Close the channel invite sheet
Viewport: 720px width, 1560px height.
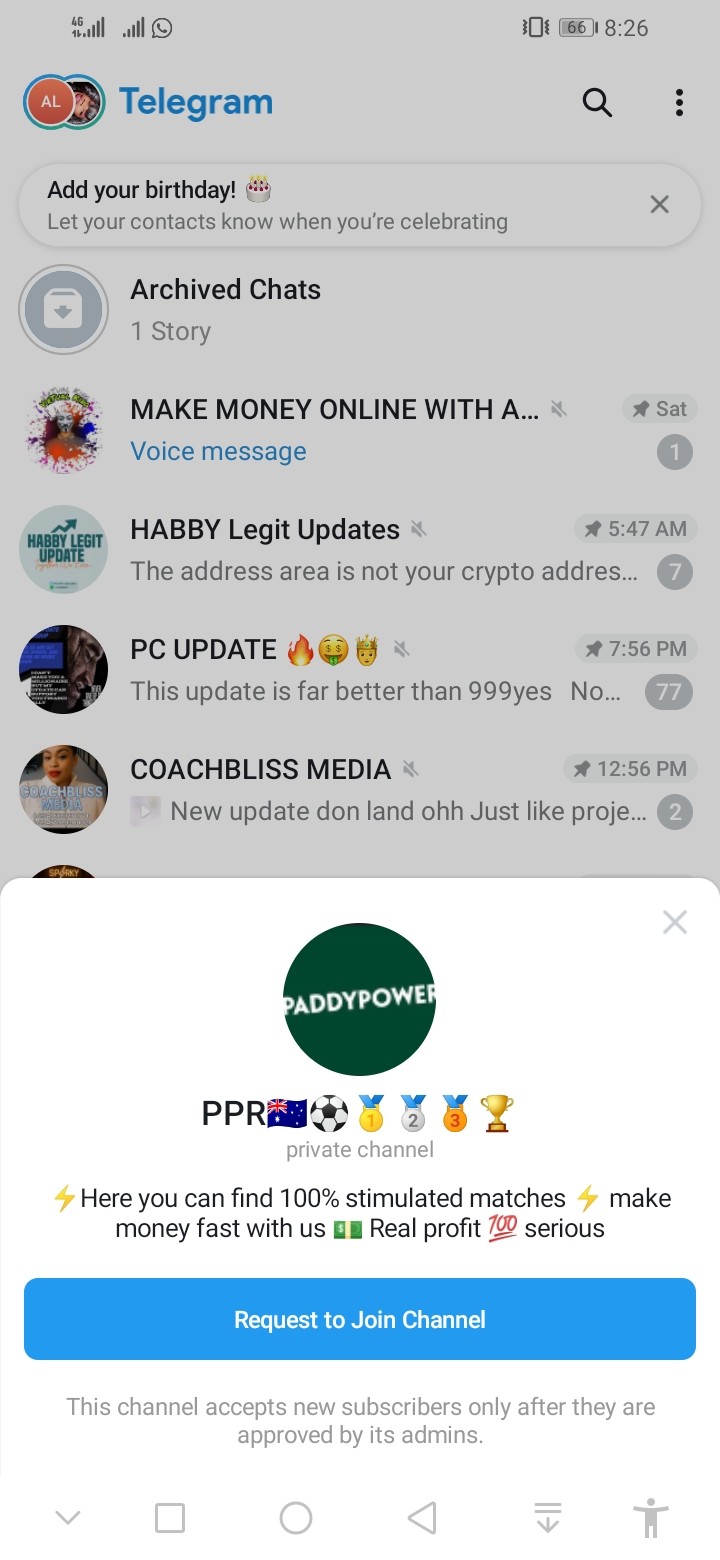[675, 922]
